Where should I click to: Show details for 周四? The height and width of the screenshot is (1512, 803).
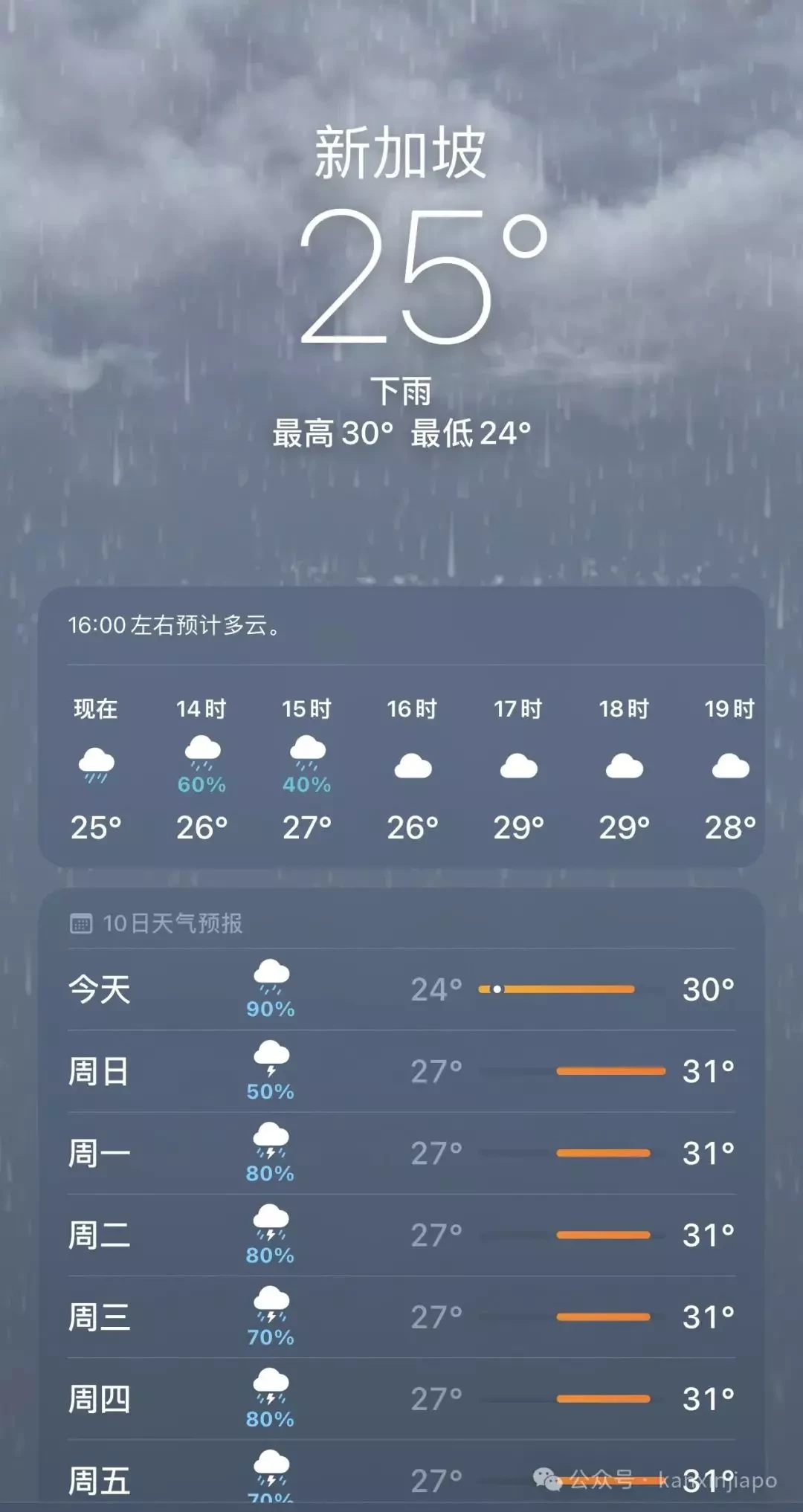coord(401,1398)
